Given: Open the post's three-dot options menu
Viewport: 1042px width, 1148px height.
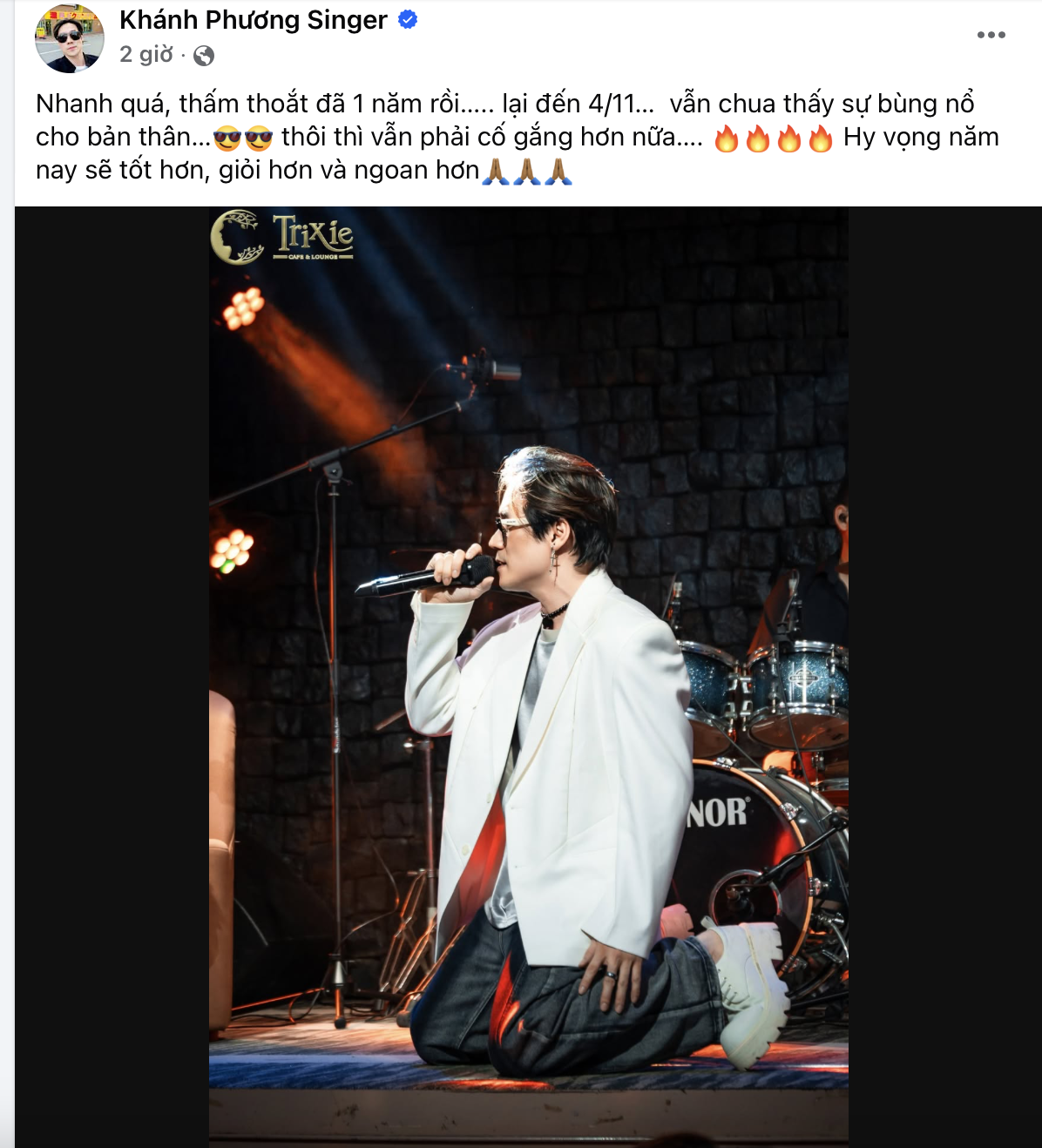Looking at the screenshot, I should pyautogui.click(x=991, y=35).
